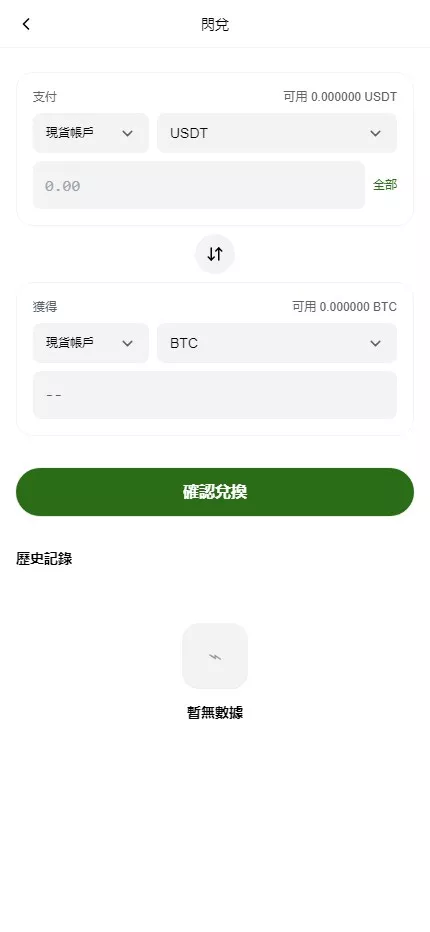430x932 pixels.
Task: Tap the payment amount field
Action: (199, 185)
